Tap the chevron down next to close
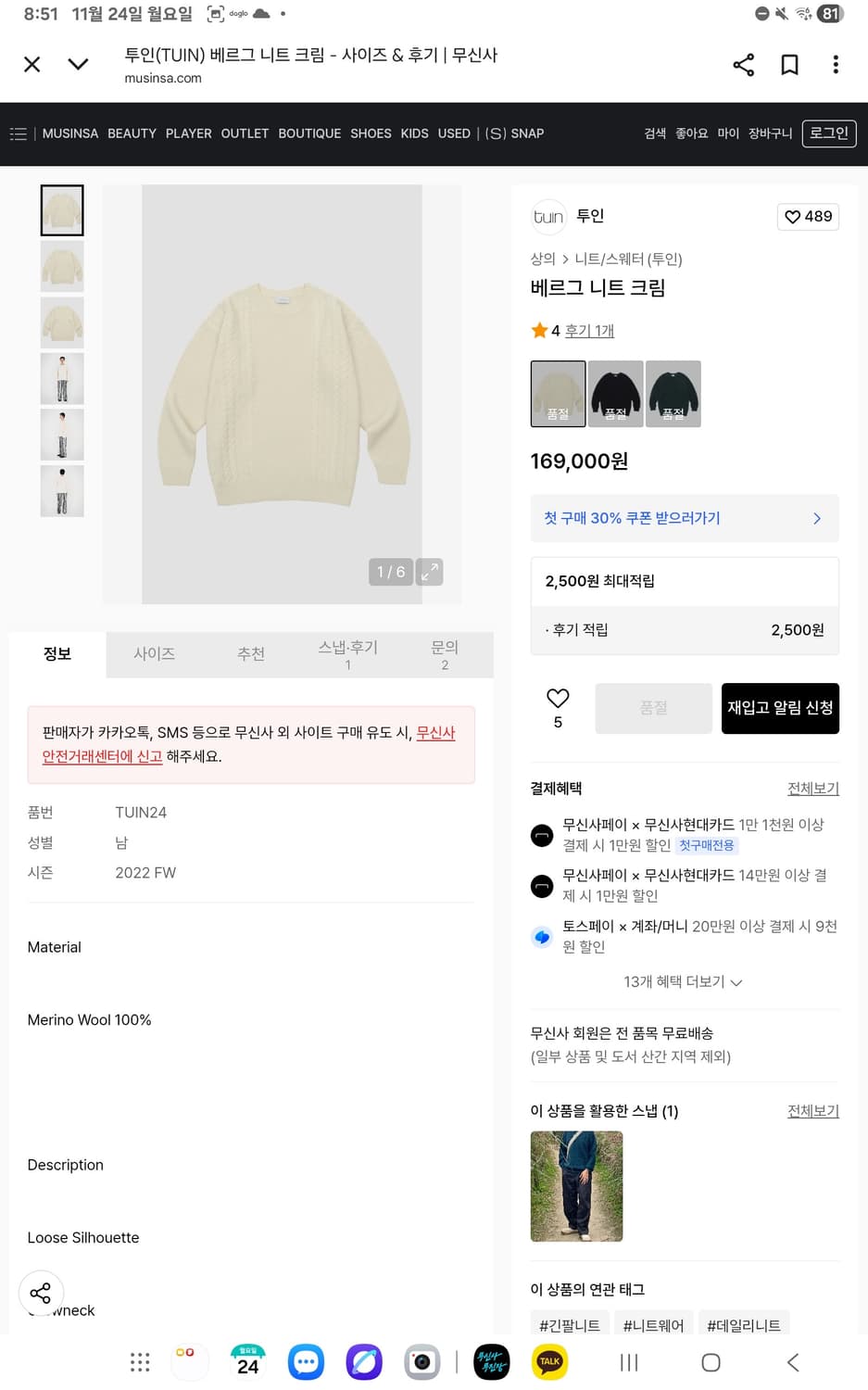 [78, 65]
